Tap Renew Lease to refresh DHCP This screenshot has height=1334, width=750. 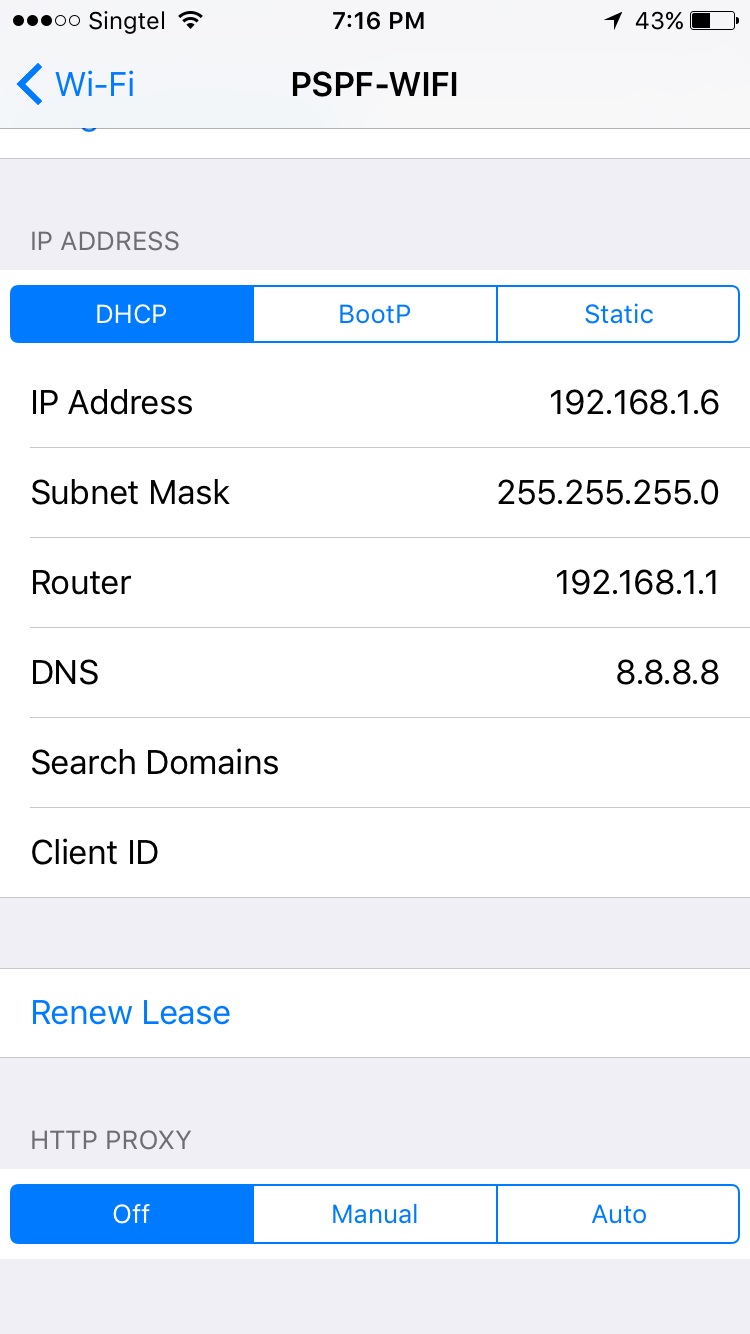pyautogui.click(x=130, y=1012)
